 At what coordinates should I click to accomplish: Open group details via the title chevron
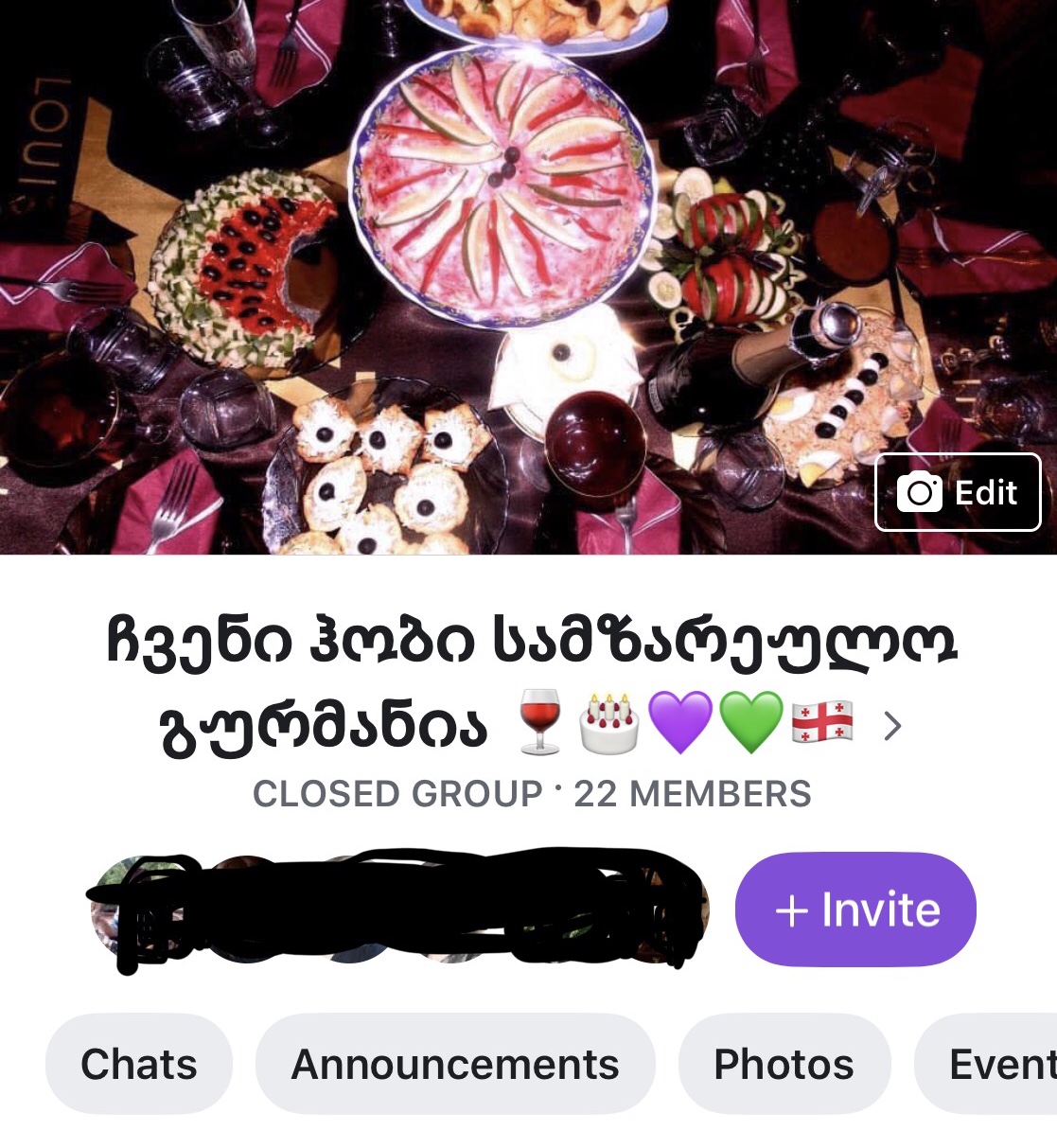point(891,727)
